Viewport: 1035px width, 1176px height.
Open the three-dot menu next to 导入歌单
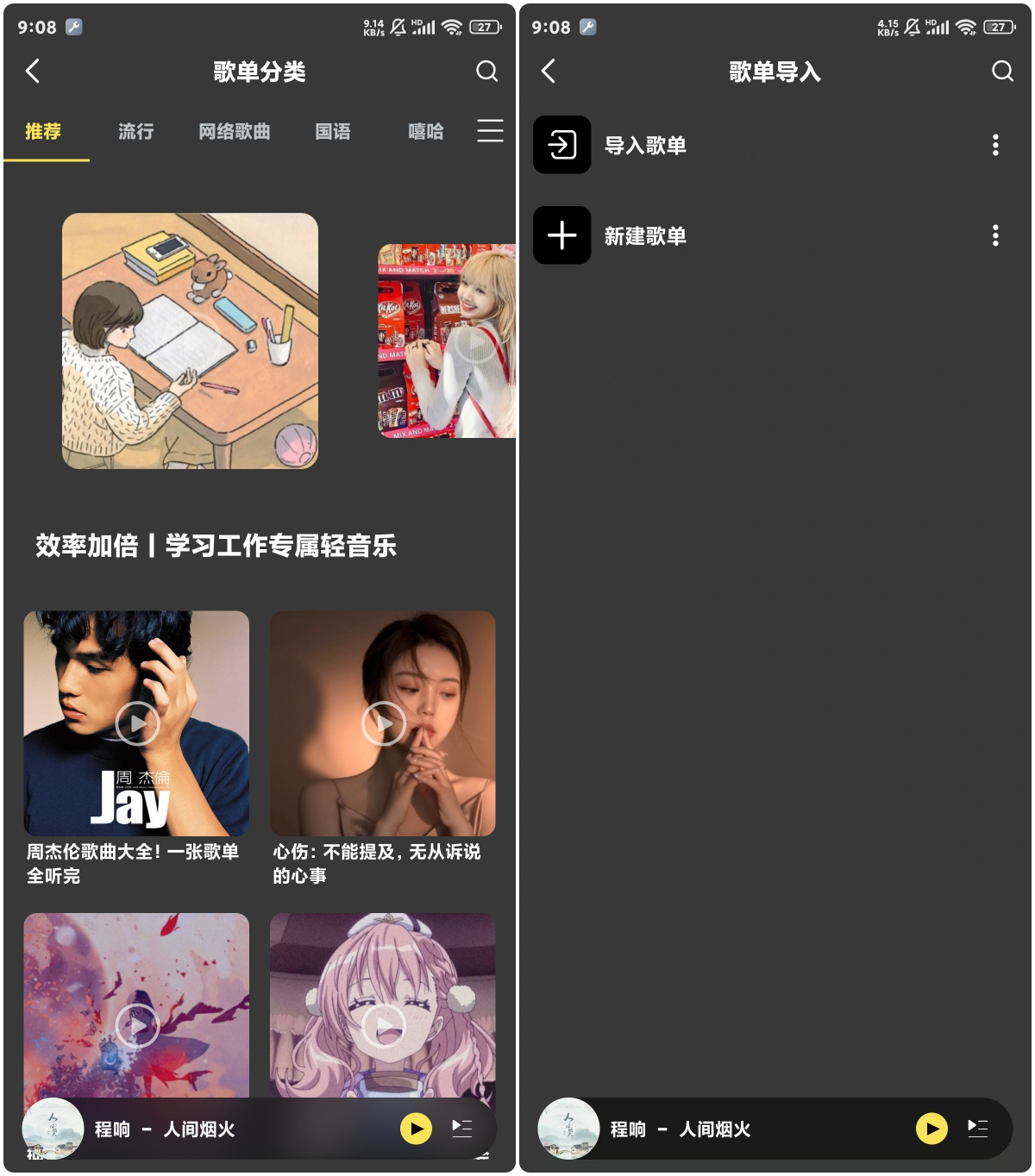point(996,146)
